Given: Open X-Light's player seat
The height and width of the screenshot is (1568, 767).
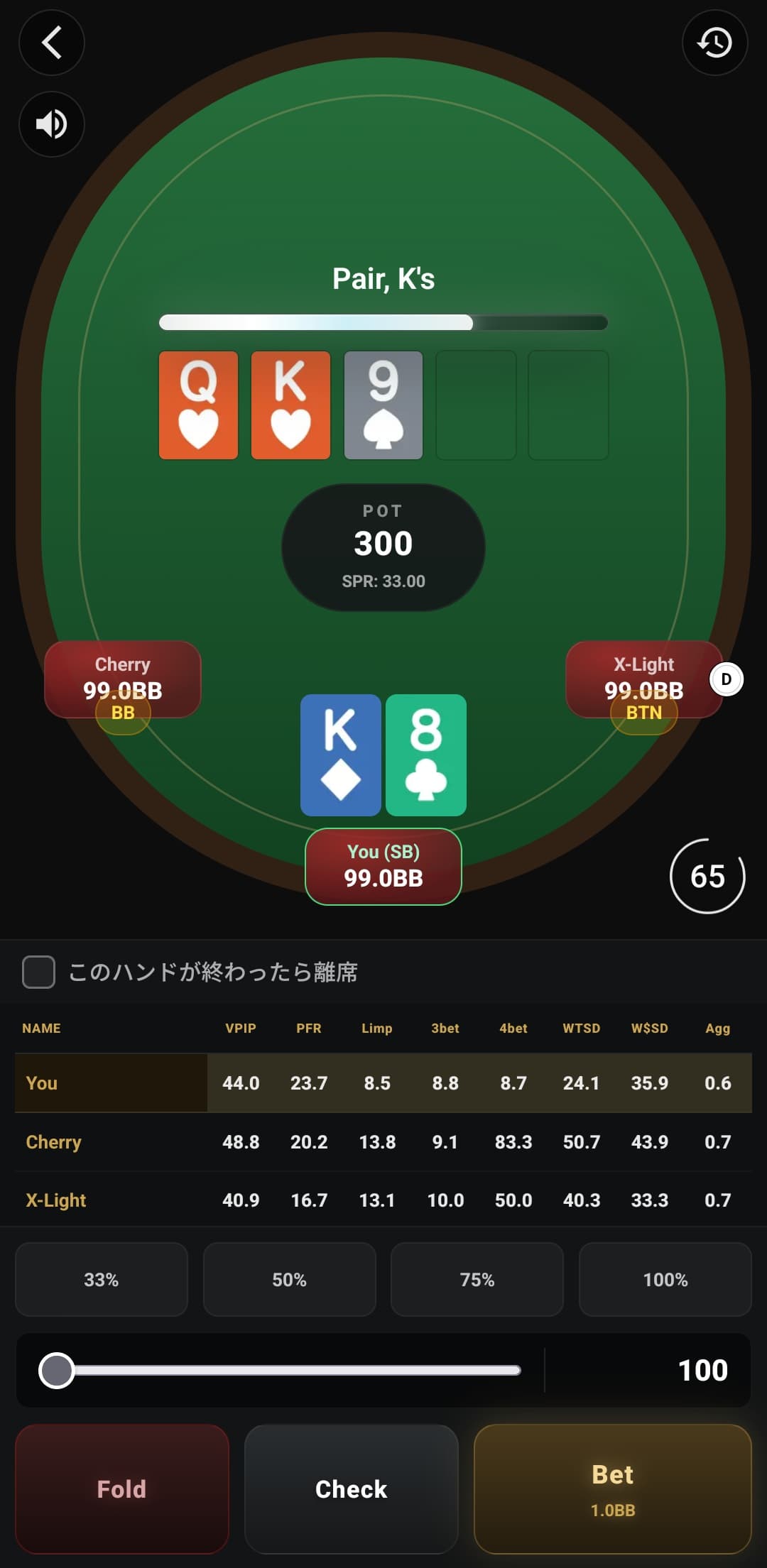Looking at the screenshot, I should click(x=643, y=679).
